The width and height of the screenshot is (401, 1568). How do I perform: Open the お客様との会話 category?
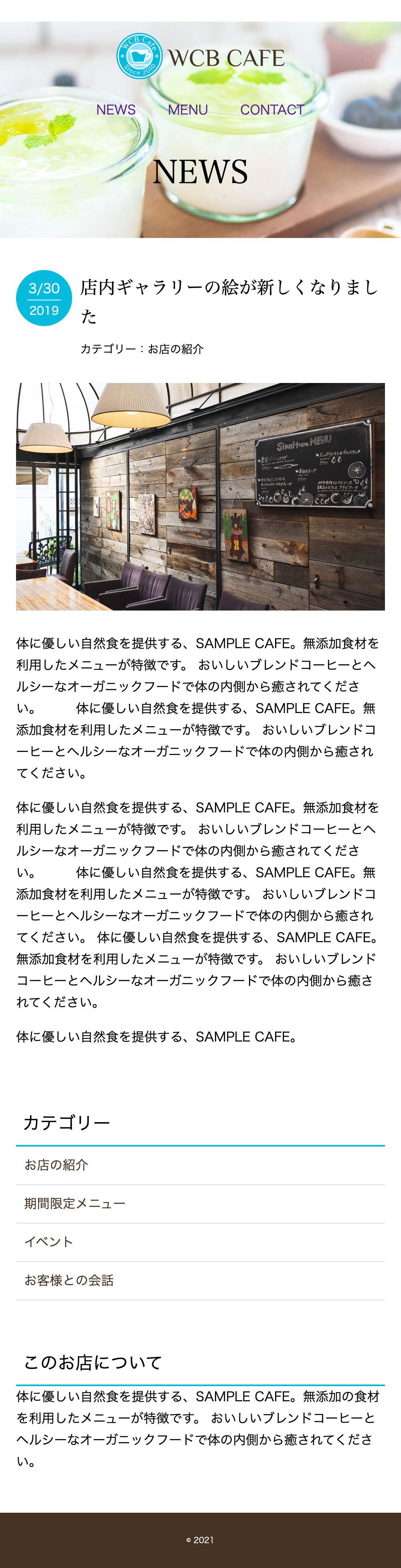tap(69, 1280)
